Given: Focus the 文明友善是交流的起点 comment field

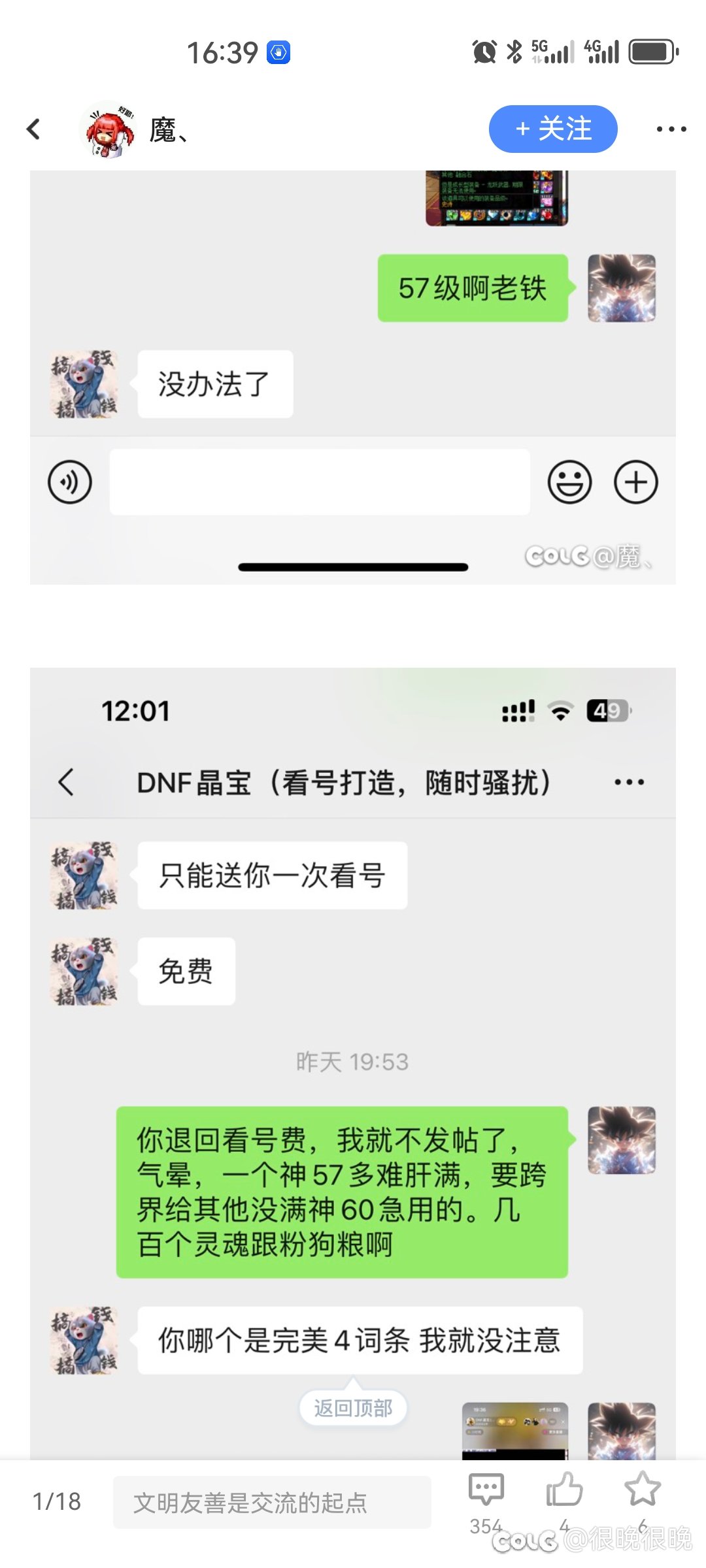Looking at the screenshot, I should [x=272, y=1502].
